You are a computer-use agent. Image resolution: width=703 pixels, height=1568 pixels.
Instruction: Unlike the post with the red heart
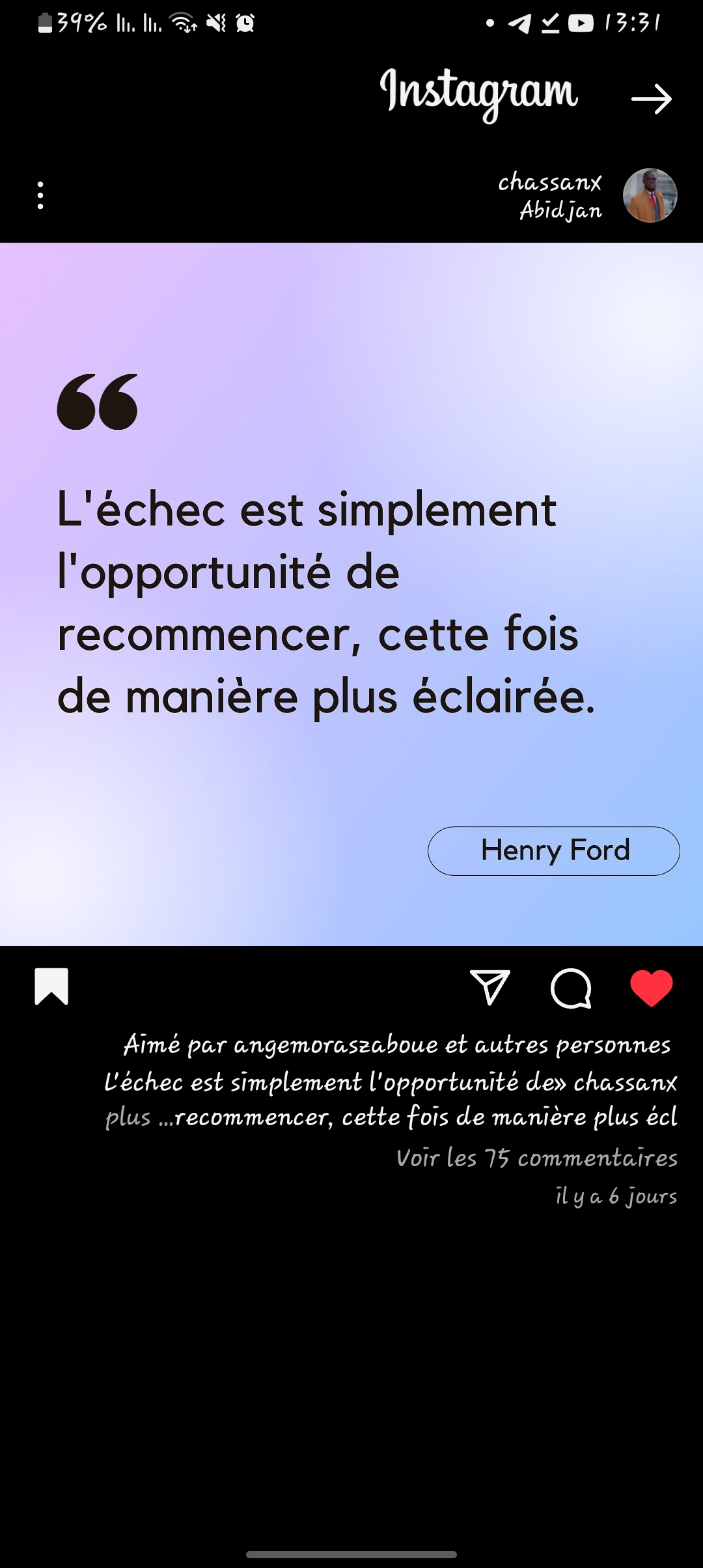(x=651, y=988)
